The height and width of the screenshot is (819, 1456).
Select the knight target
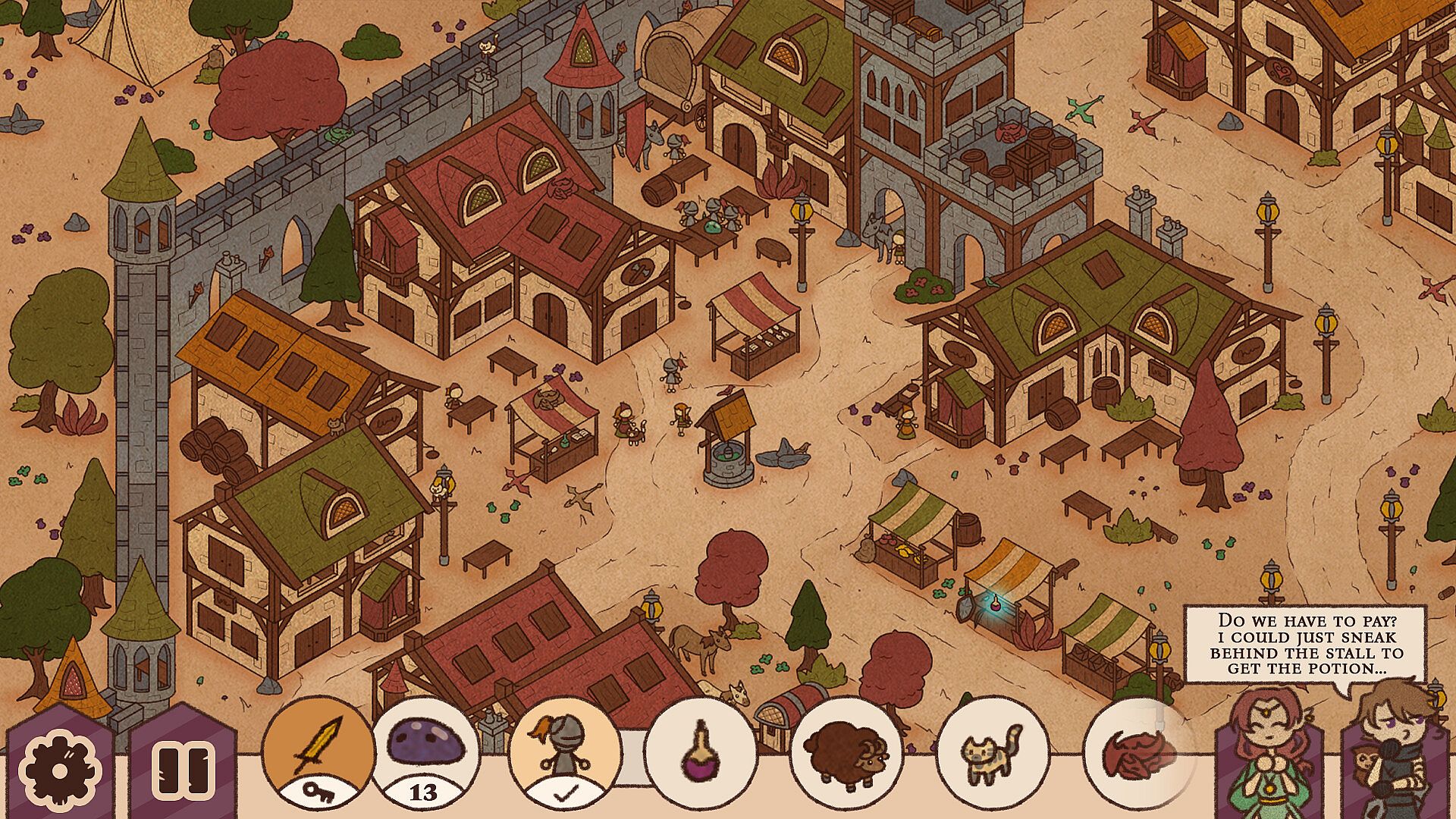(564, 751)
